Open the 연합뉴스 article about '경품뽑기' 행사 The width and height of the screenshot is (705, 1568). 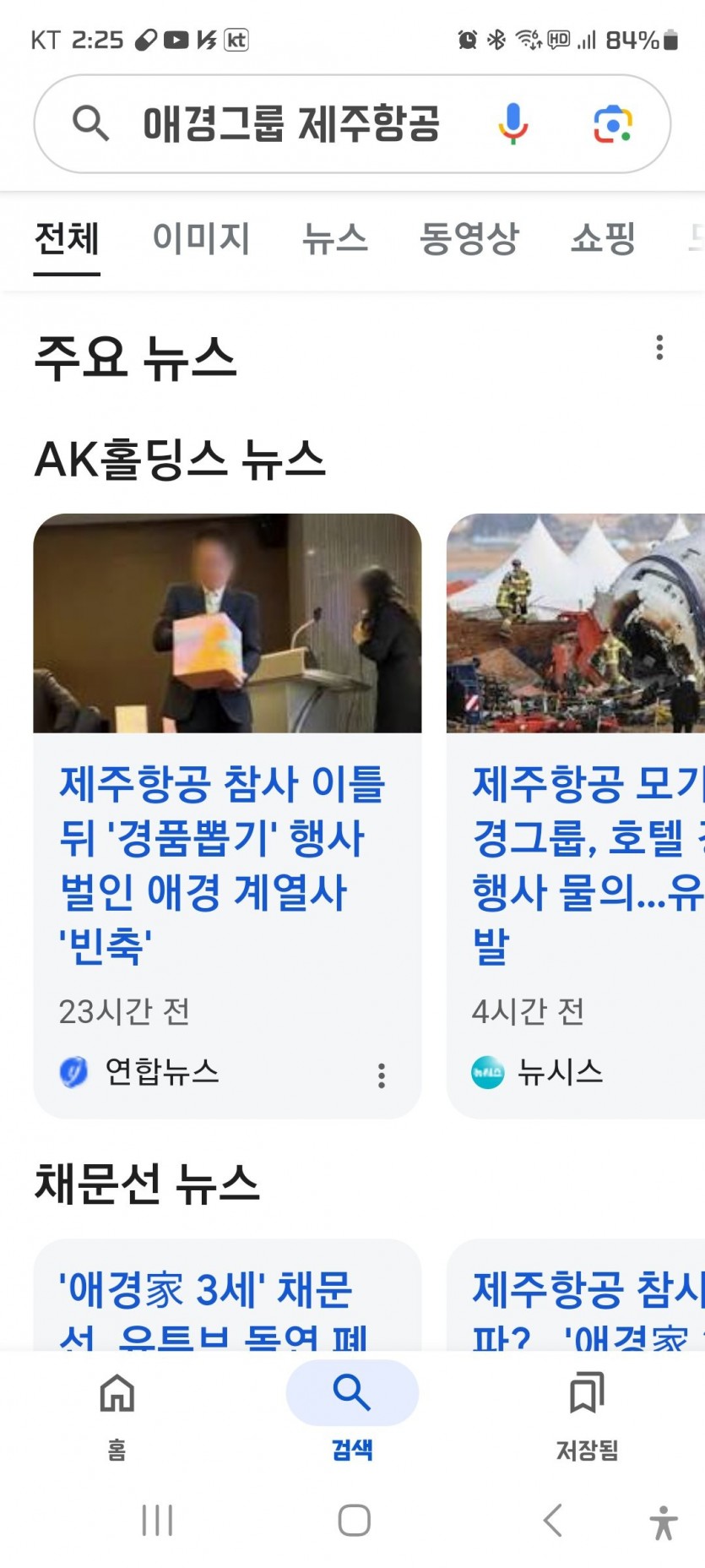pos(221,863)
